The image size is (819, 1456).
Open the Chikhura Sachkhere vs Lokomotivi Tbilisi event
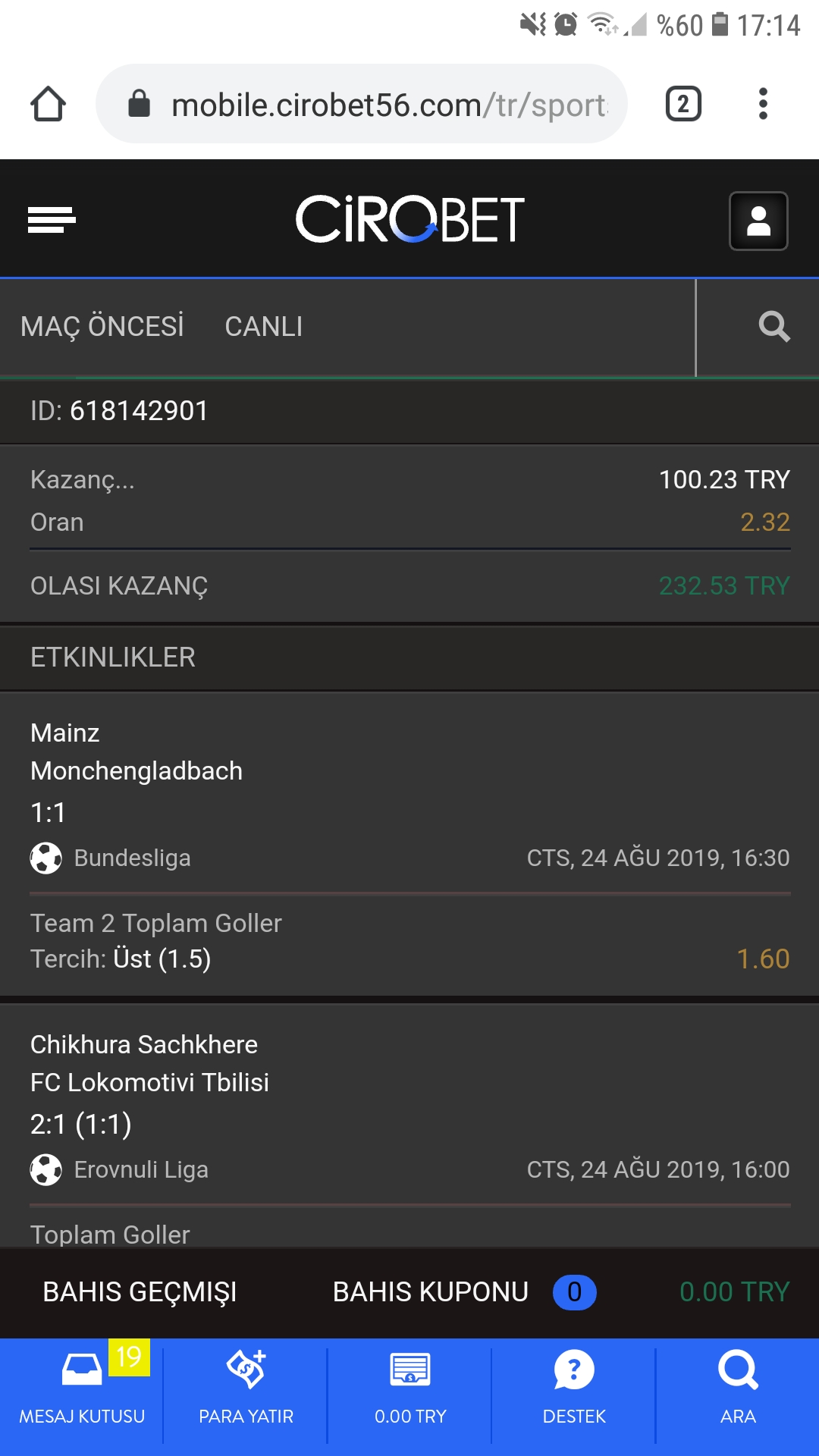(x=409, y=1125)
